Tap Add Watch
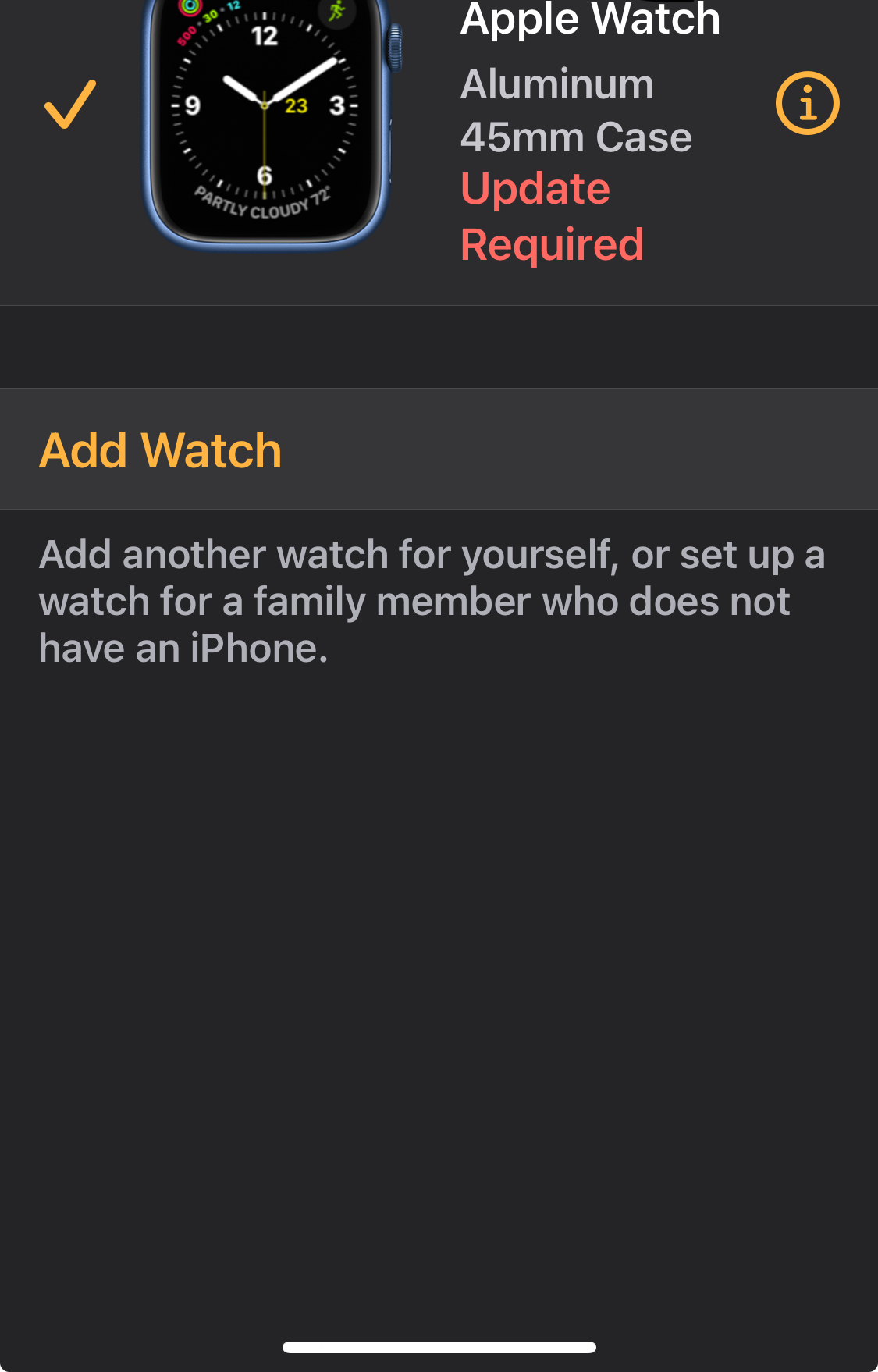Screen dimensions: 878x1372 [161, 450]
